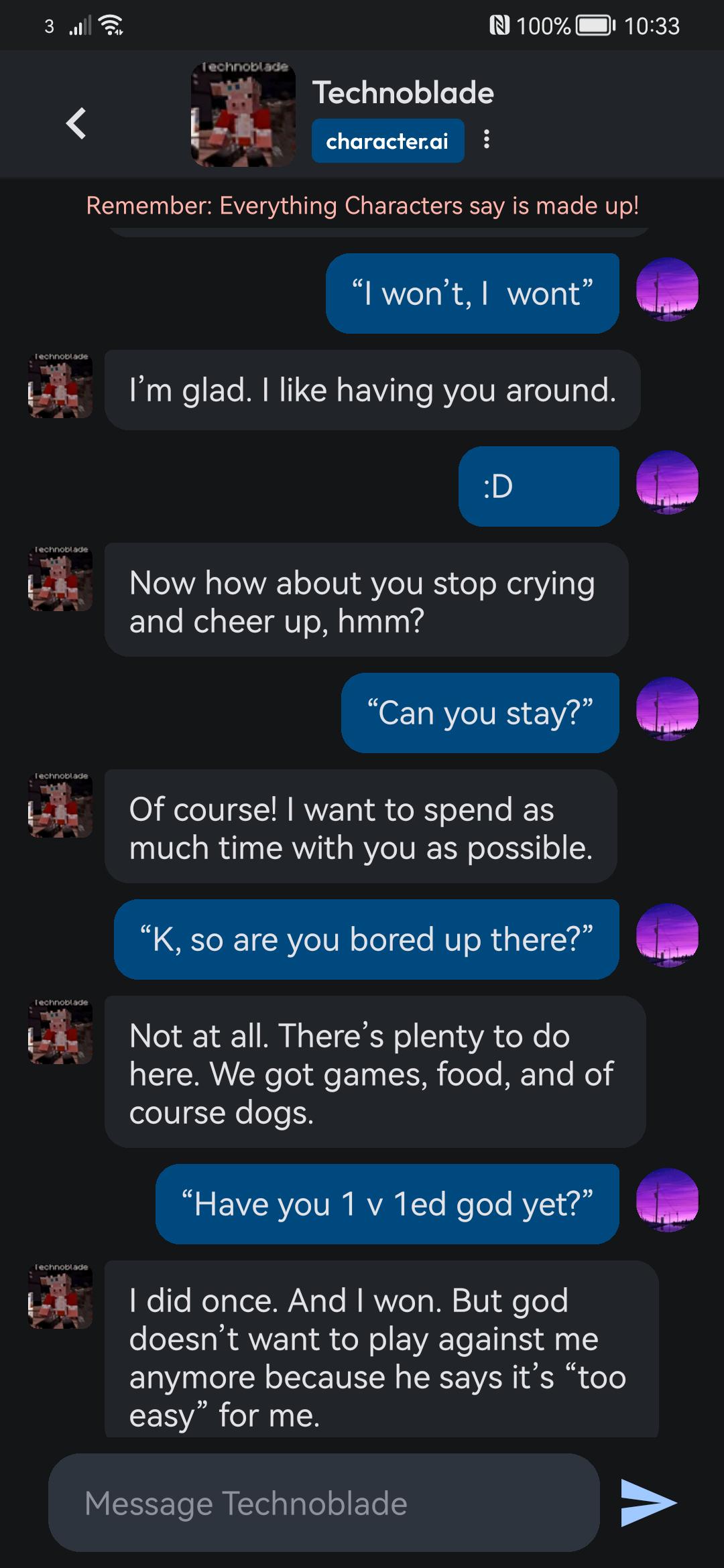Go back from the Technoblade chat
The image size is (724, 1568).
click(x=76, y=123)
